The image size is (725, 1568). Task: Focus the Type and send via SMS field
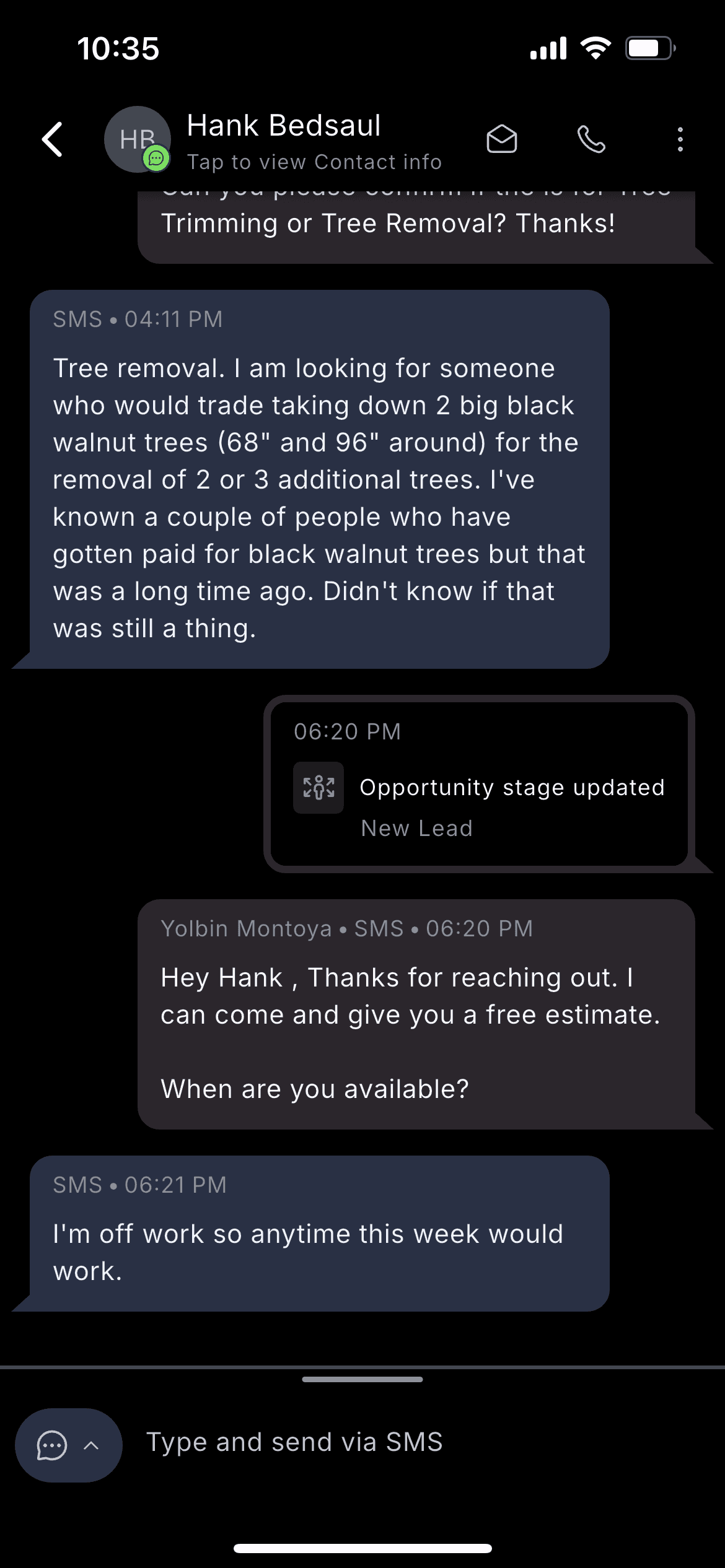[x=421, y=1442]
